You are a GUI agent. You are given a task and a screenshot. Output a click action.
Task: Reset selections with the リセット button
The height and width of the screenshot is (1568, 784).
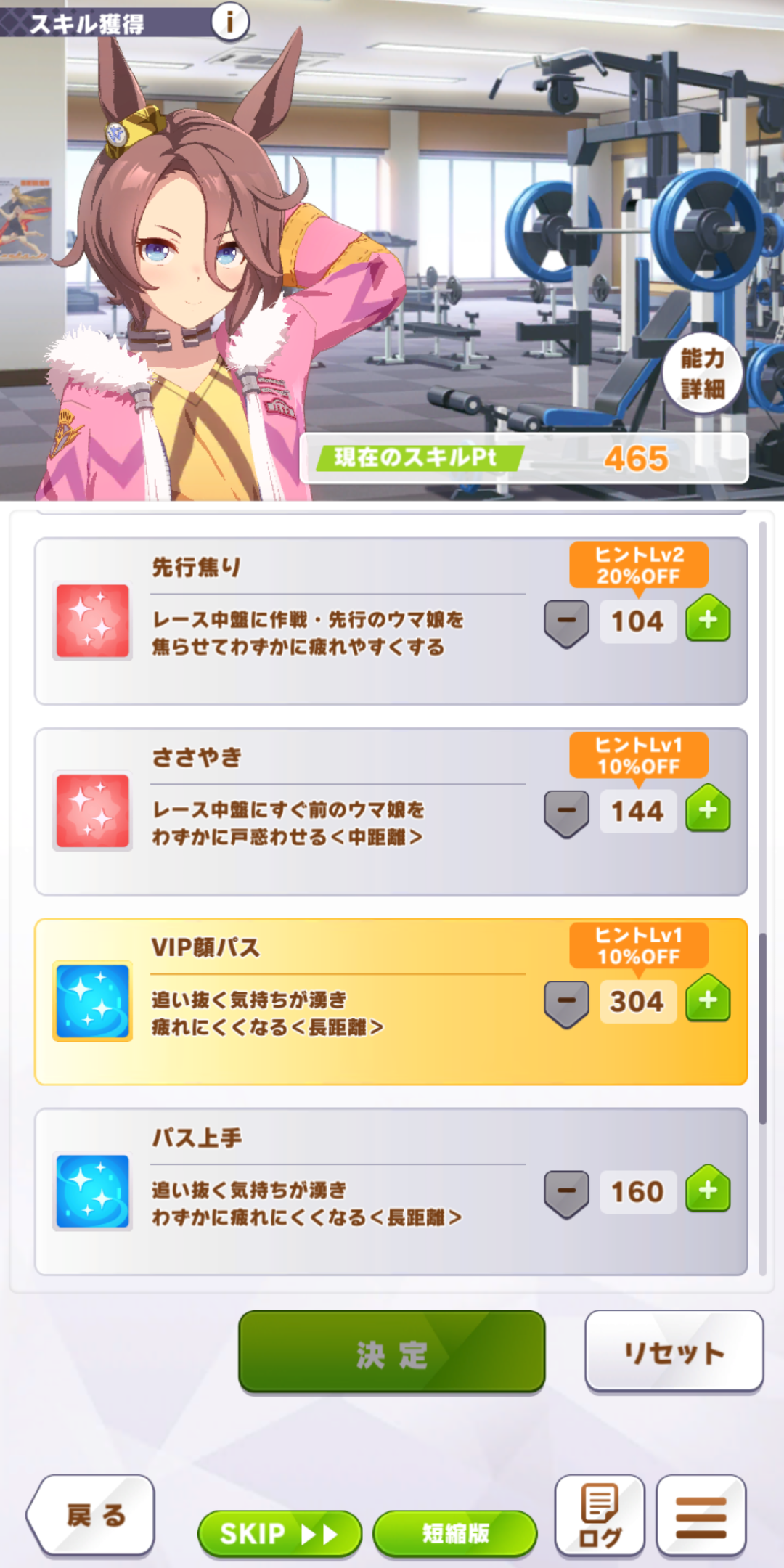click(674, 1351)
